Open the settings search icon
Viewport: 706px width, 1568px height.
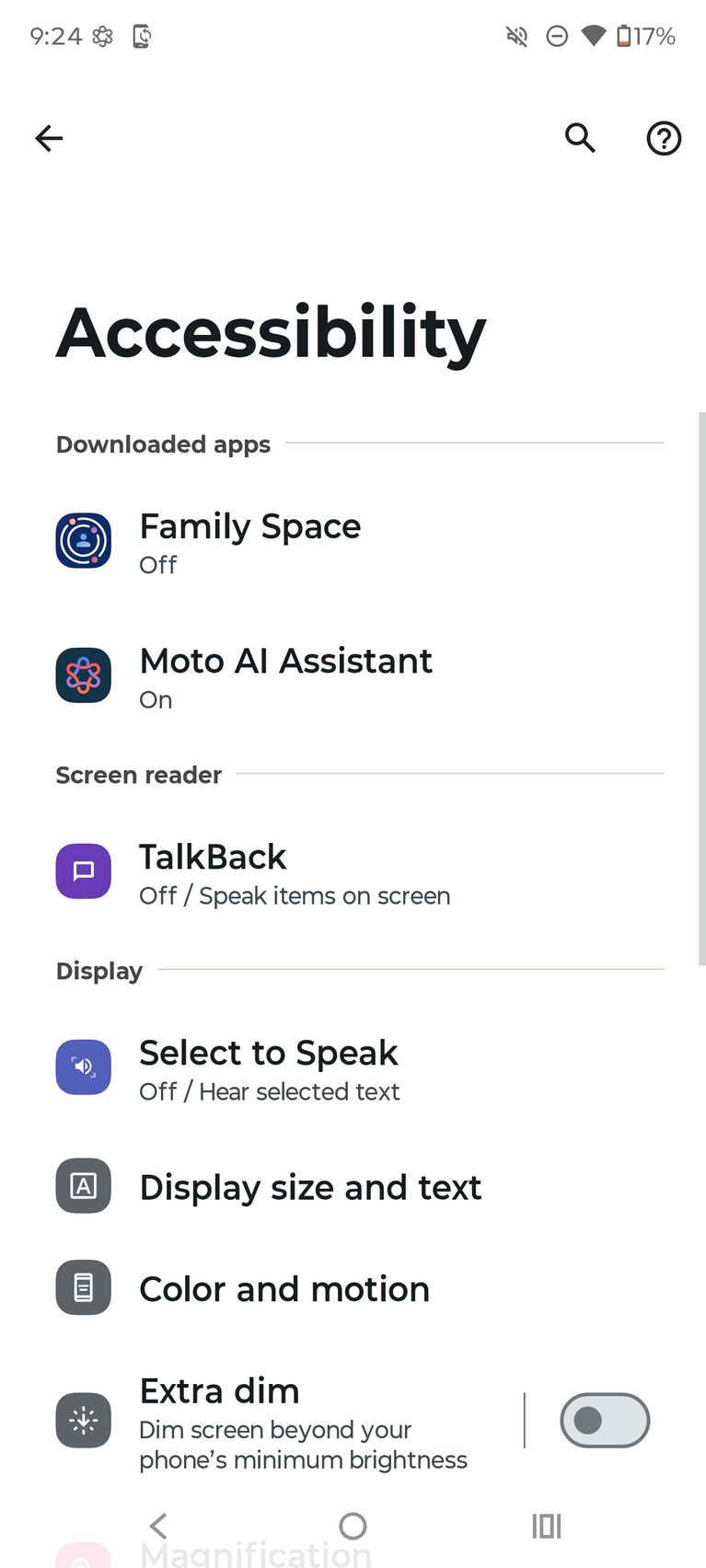point(580,139)
